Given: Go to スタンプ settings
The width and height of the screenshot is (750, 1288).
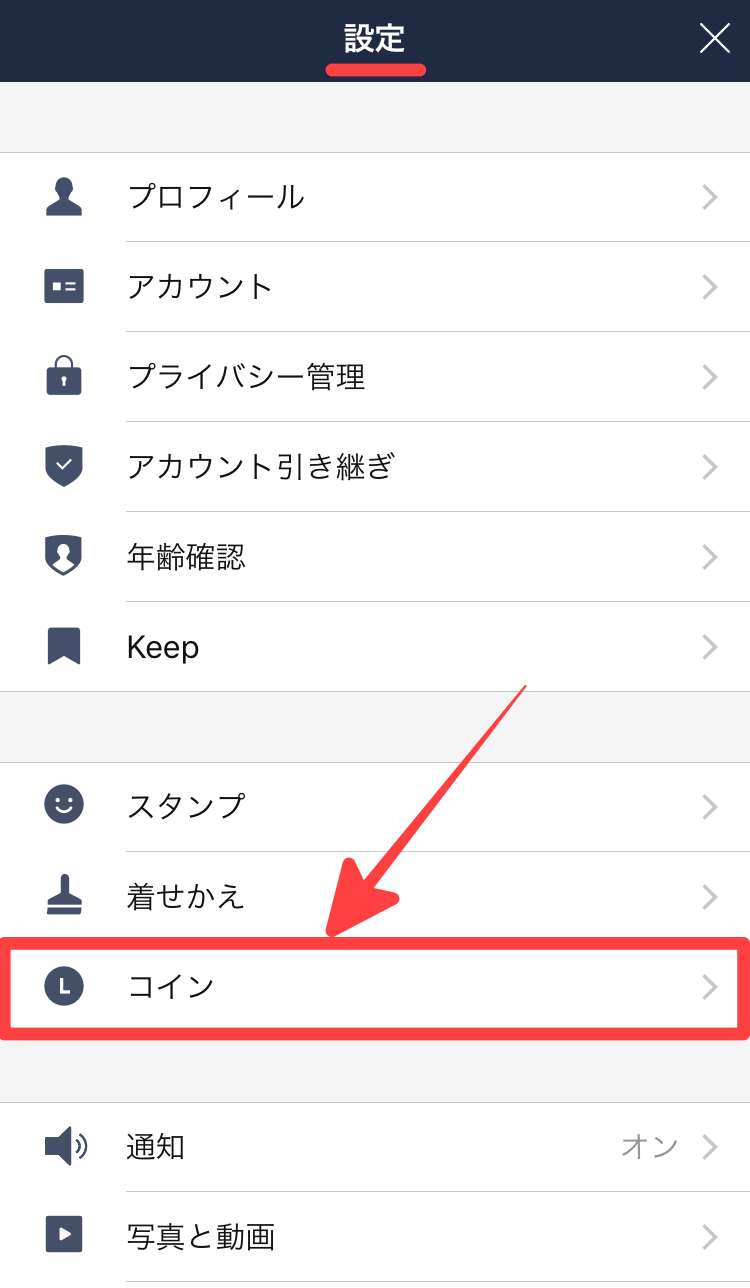Looking at the screenshot, I should coord(375,806).
